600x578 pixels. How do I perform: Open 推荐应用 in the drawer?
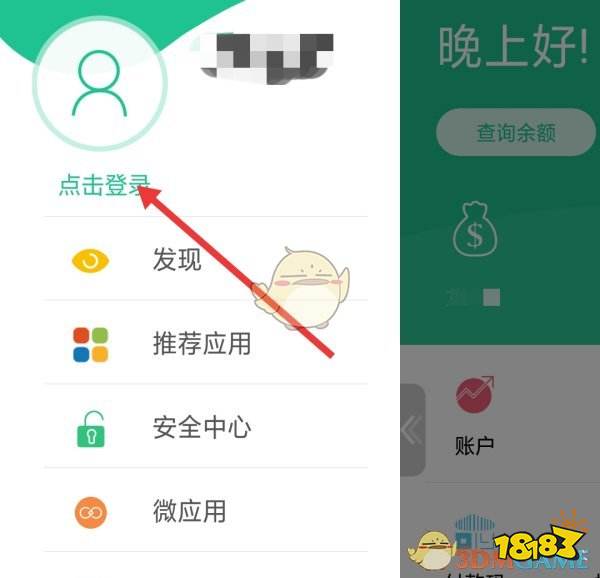pos(201,344)
